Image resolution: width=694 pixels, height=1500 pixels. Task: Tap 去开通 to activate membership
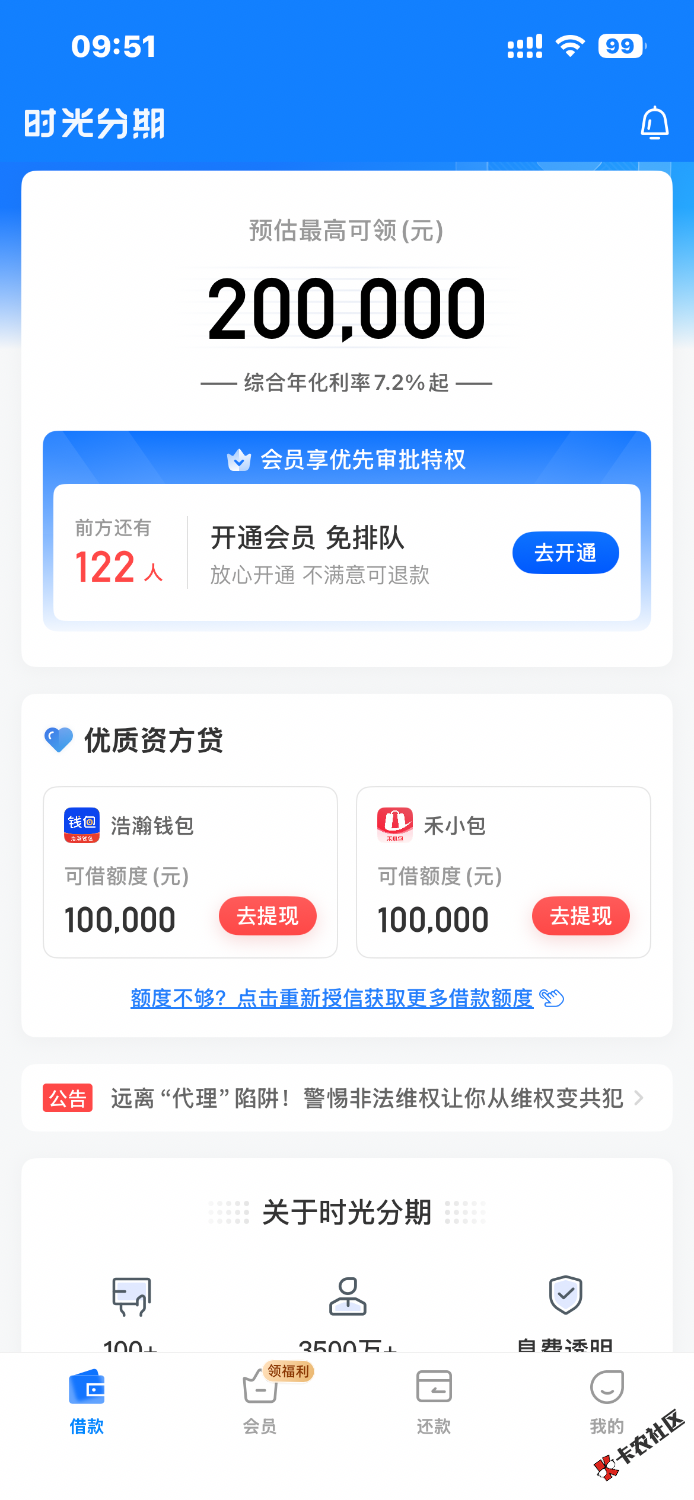click(x=566, y=553)
